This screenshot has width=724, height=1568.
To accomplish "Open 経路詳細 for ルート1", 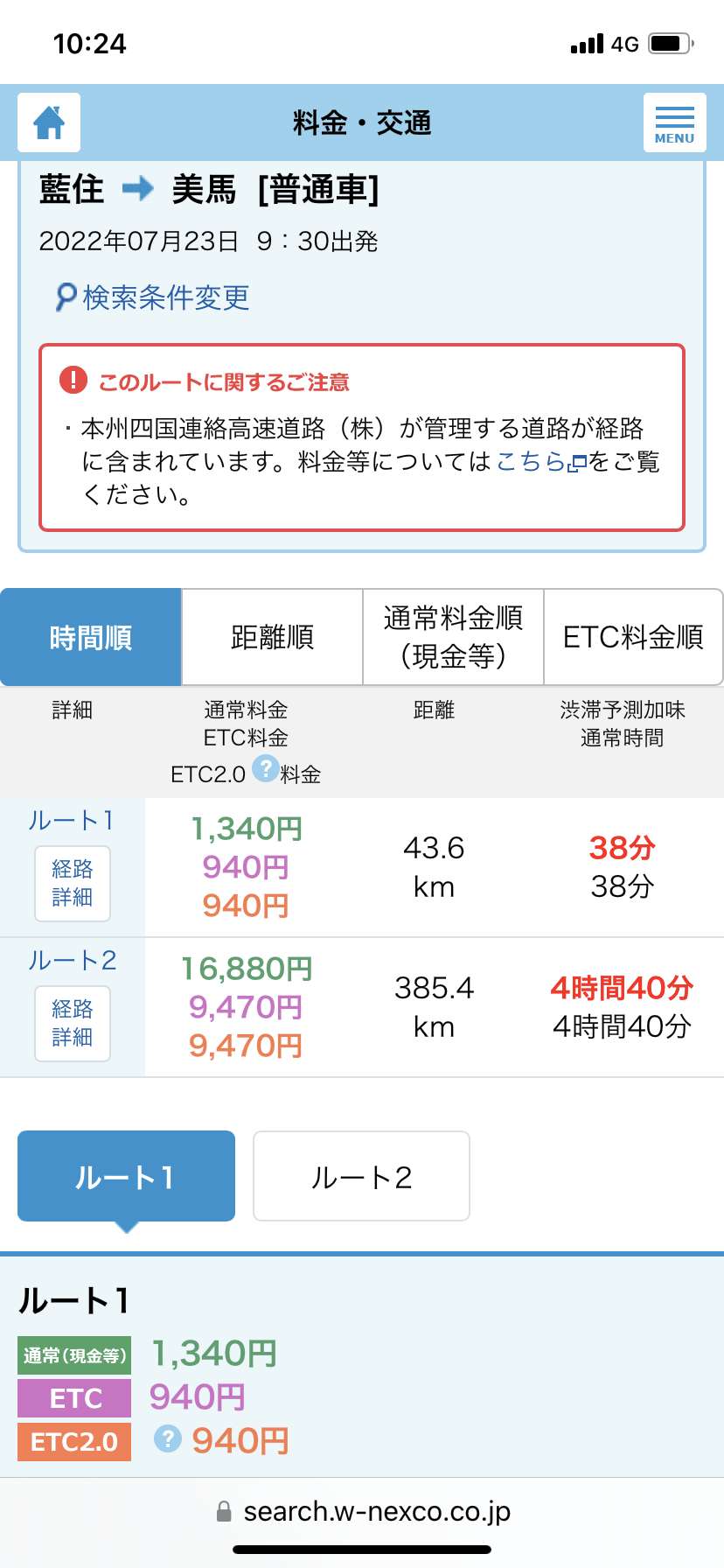I will click(x=73, y=883).
